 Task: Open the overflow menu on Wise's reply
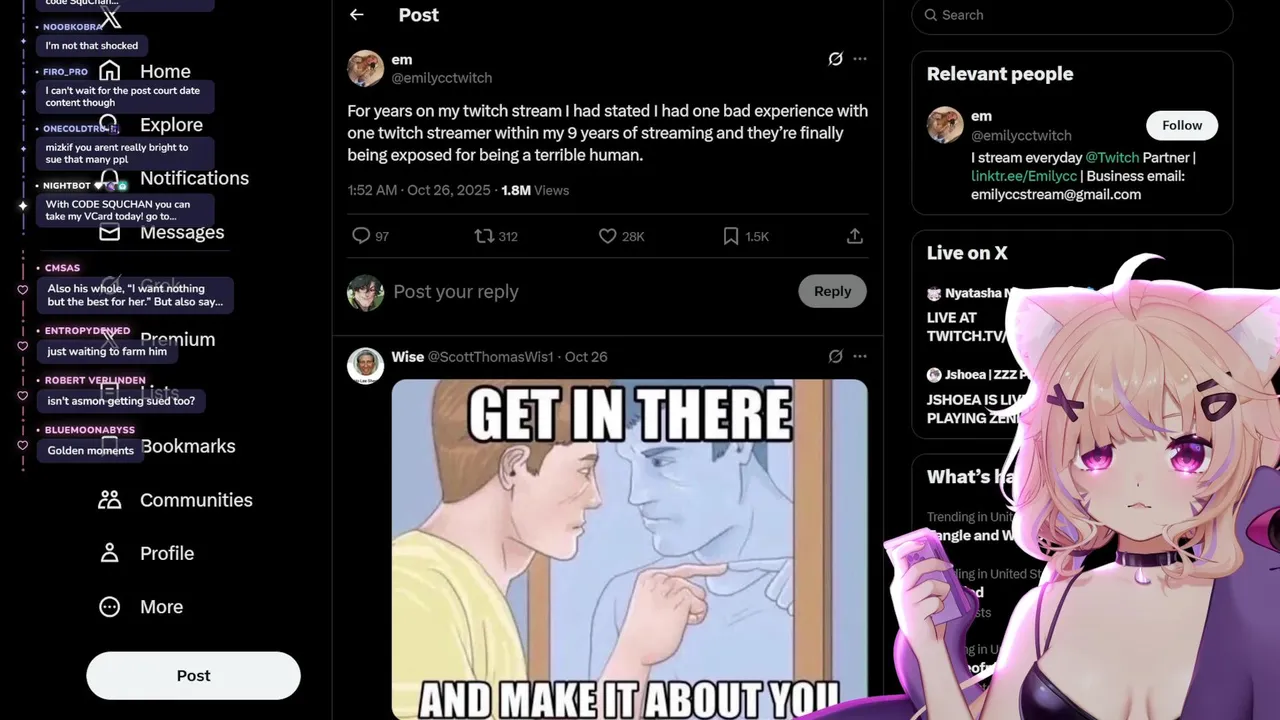[x=860, y=356]
